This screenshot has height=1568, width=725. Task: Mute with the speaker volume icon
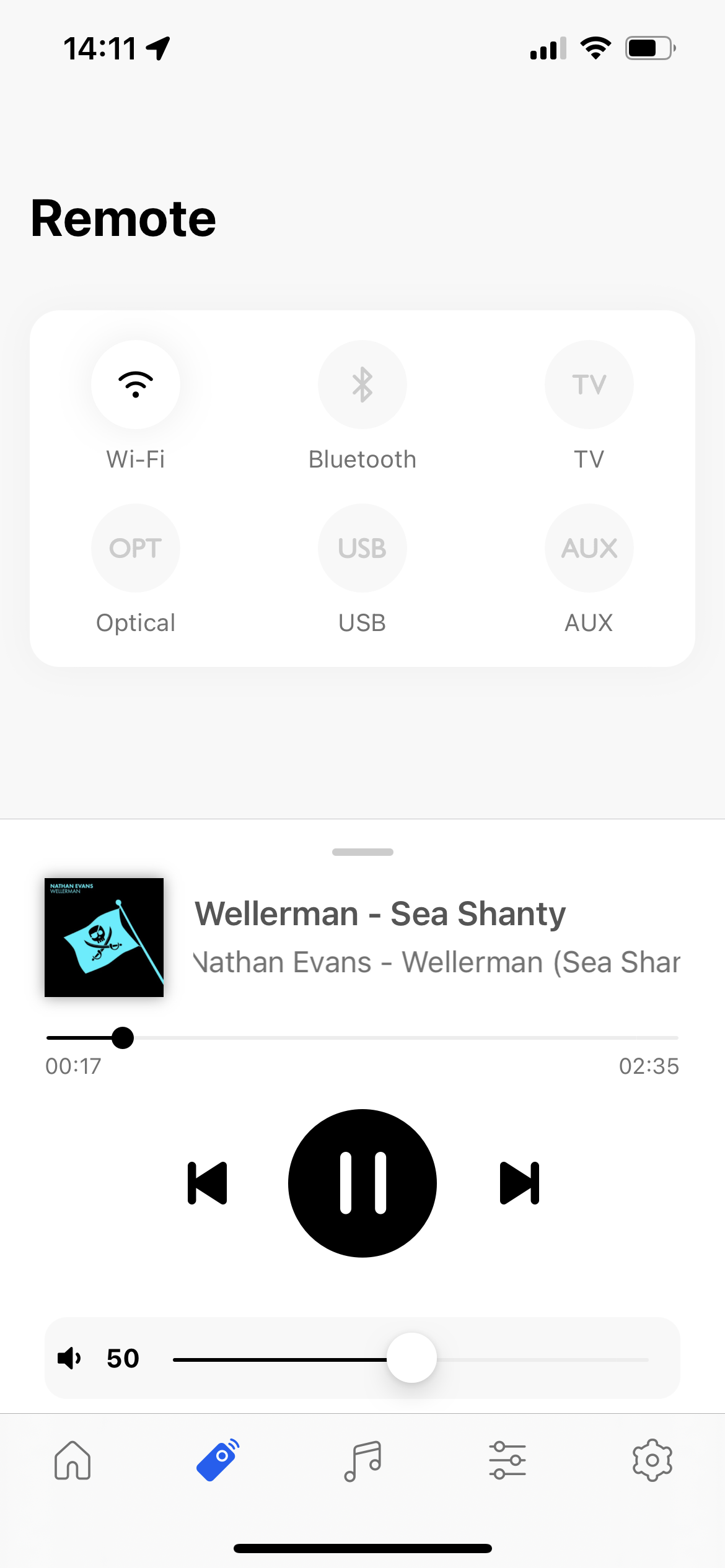point(69,1358)
